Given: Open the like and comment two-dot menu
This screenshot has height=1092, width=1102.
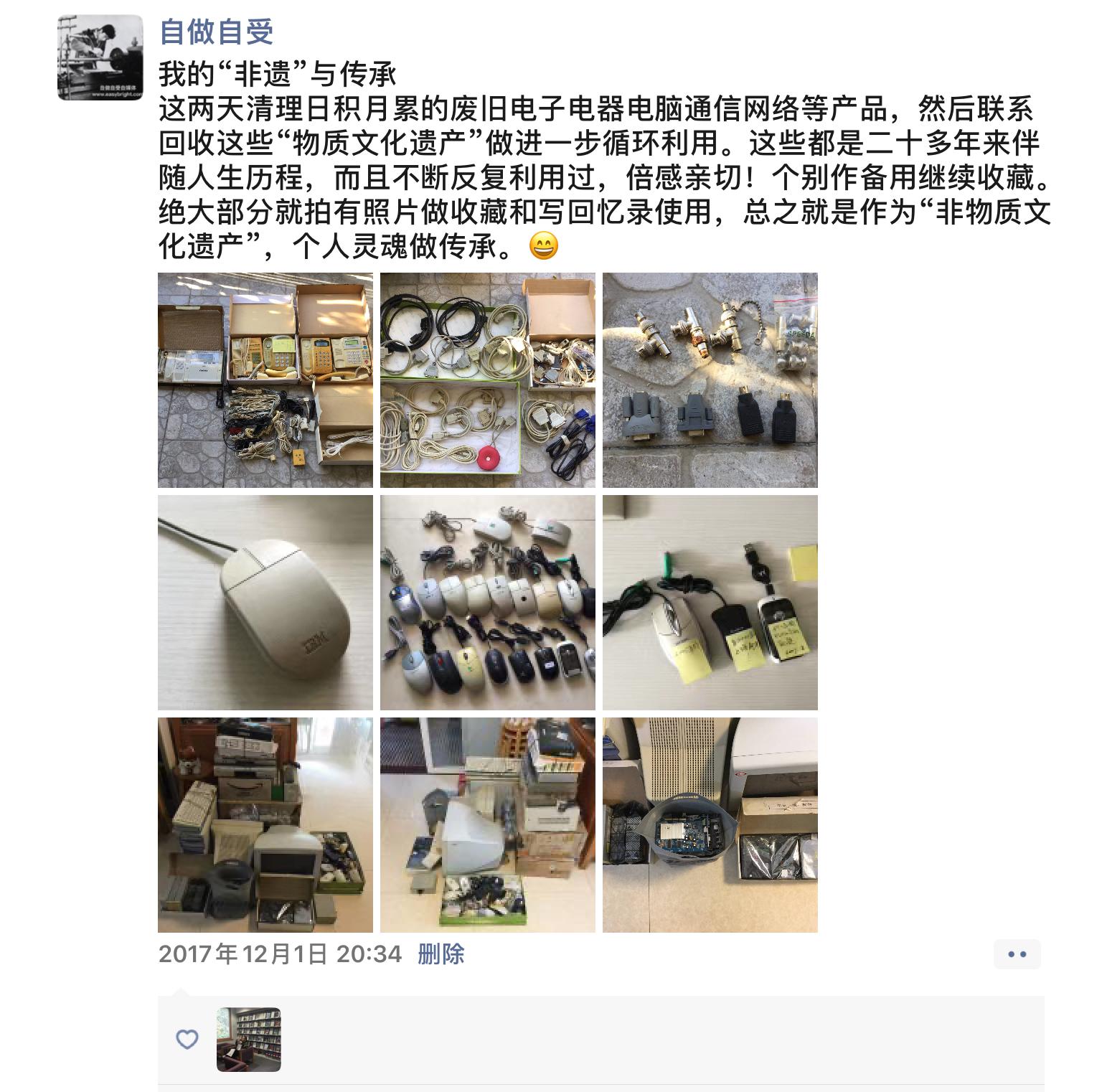Looking at the screenshot, I should click(x=1017, y=954).
